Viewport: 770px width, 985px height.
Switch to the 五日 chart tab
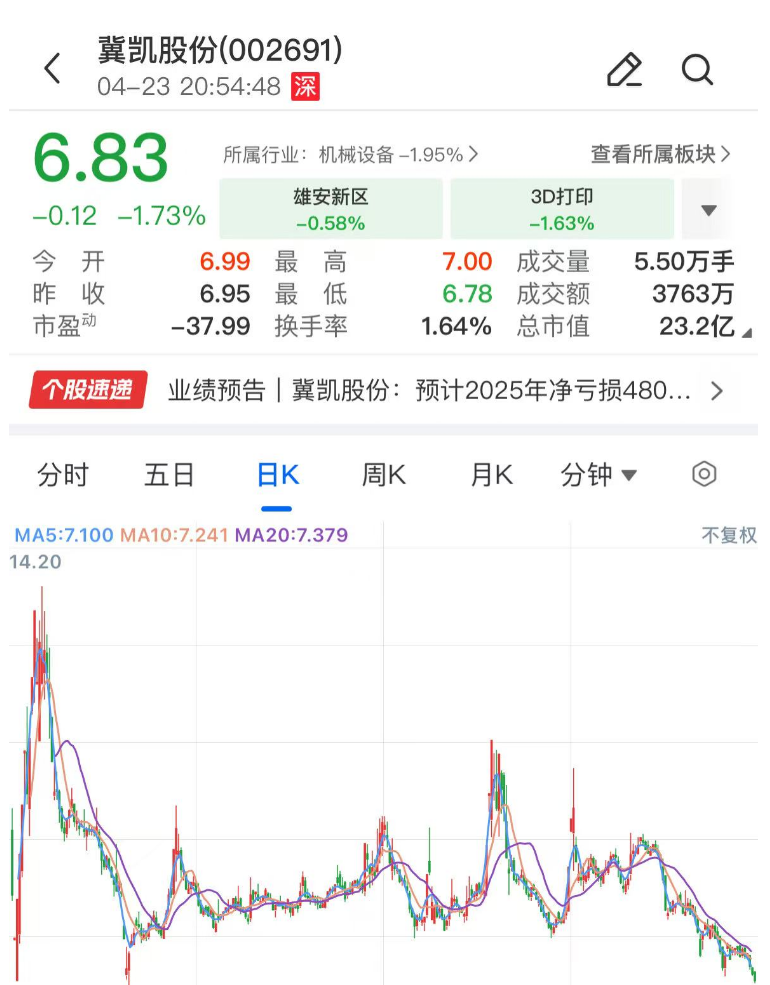pyautogui.click(x=170, y=474)
